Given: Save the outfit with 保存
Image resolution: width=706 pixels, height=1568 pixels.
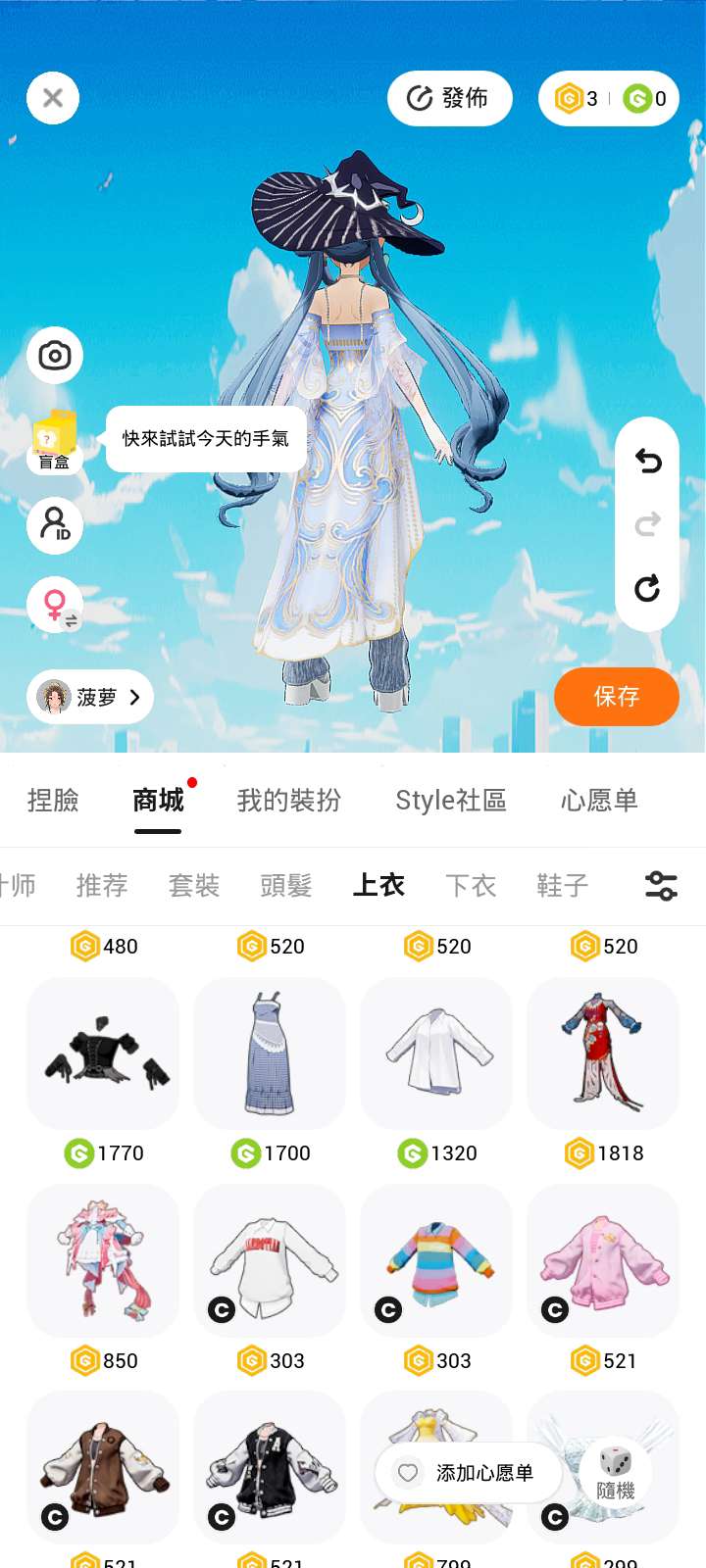Looking at the screenshot, I should pyautogui.click(x=616, y=697).
